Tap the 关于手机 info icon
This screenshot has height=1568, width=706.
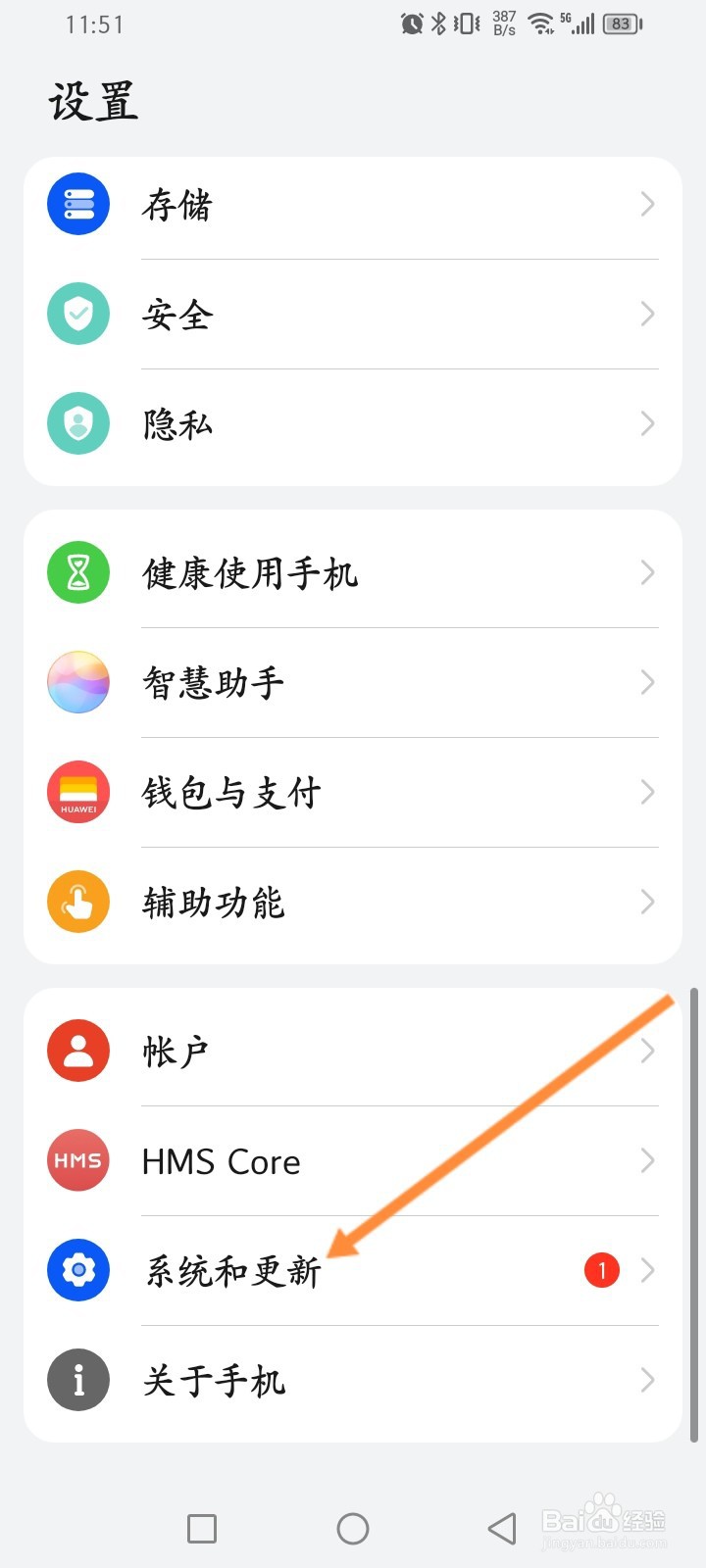[x=77, y=1380]
